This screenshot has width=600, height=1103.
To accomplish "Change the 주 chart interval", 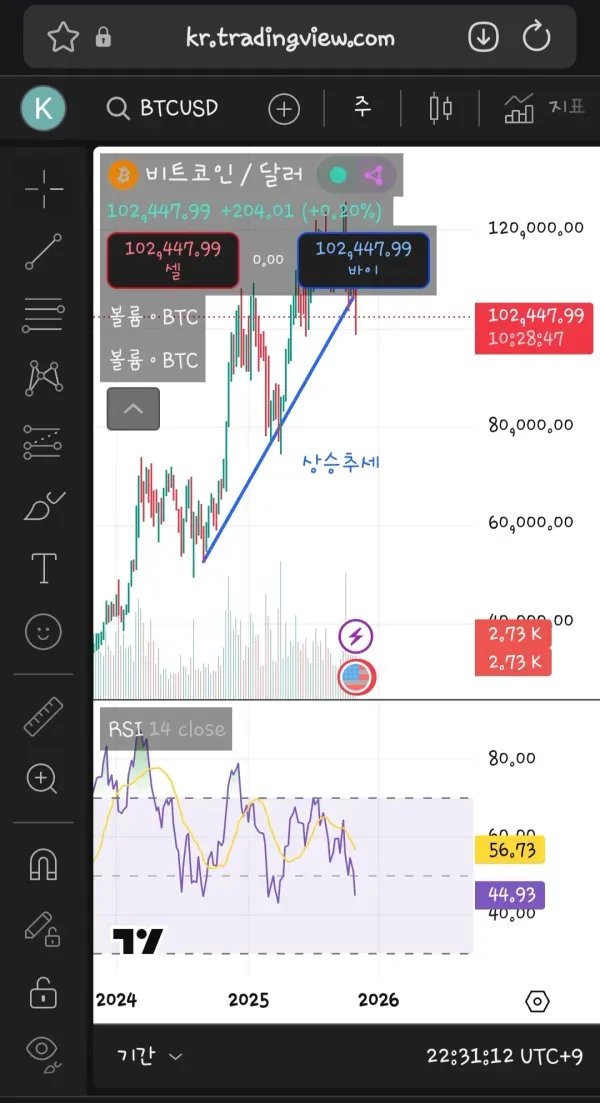I will (361, 107).
